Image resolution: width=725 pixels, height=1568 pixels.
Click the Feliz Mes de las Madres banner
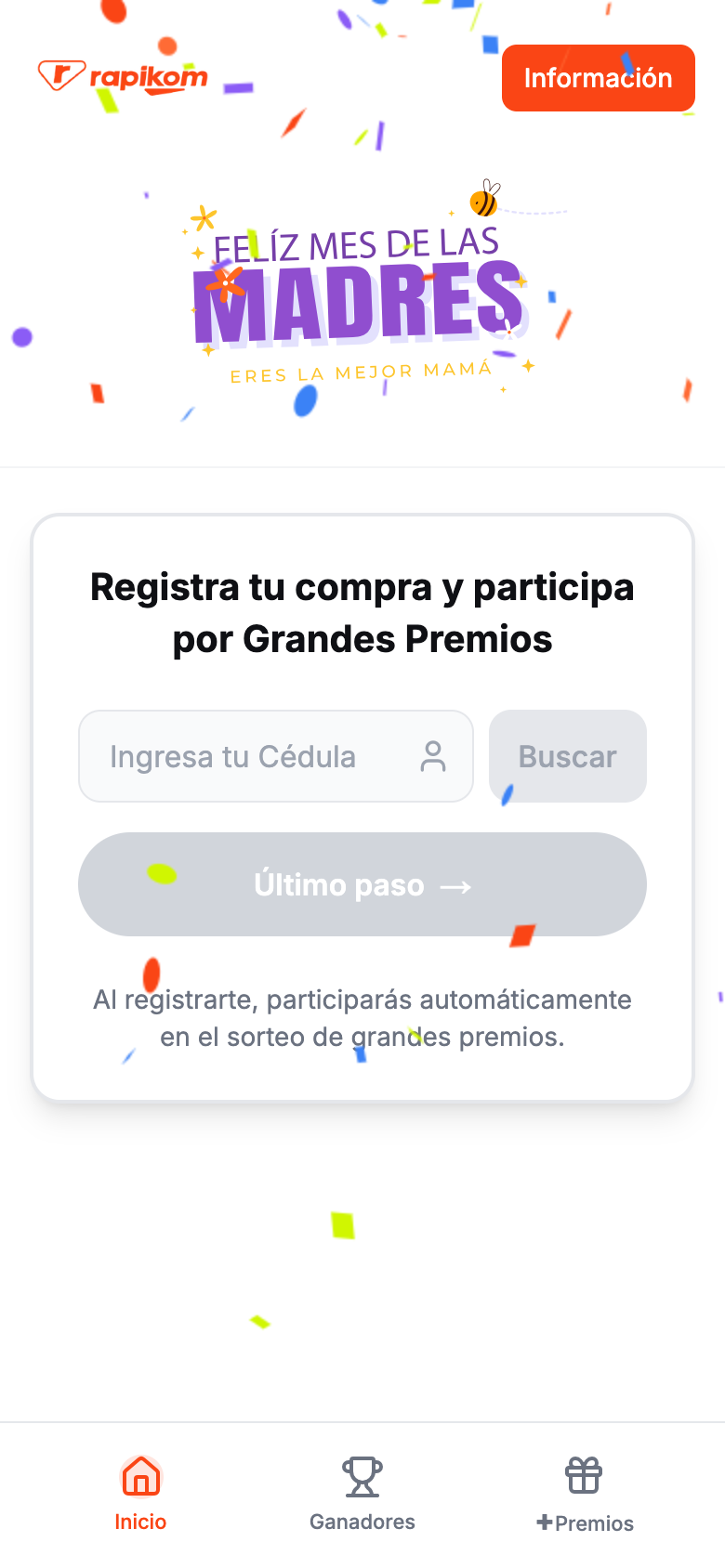(x=358, y=288)
